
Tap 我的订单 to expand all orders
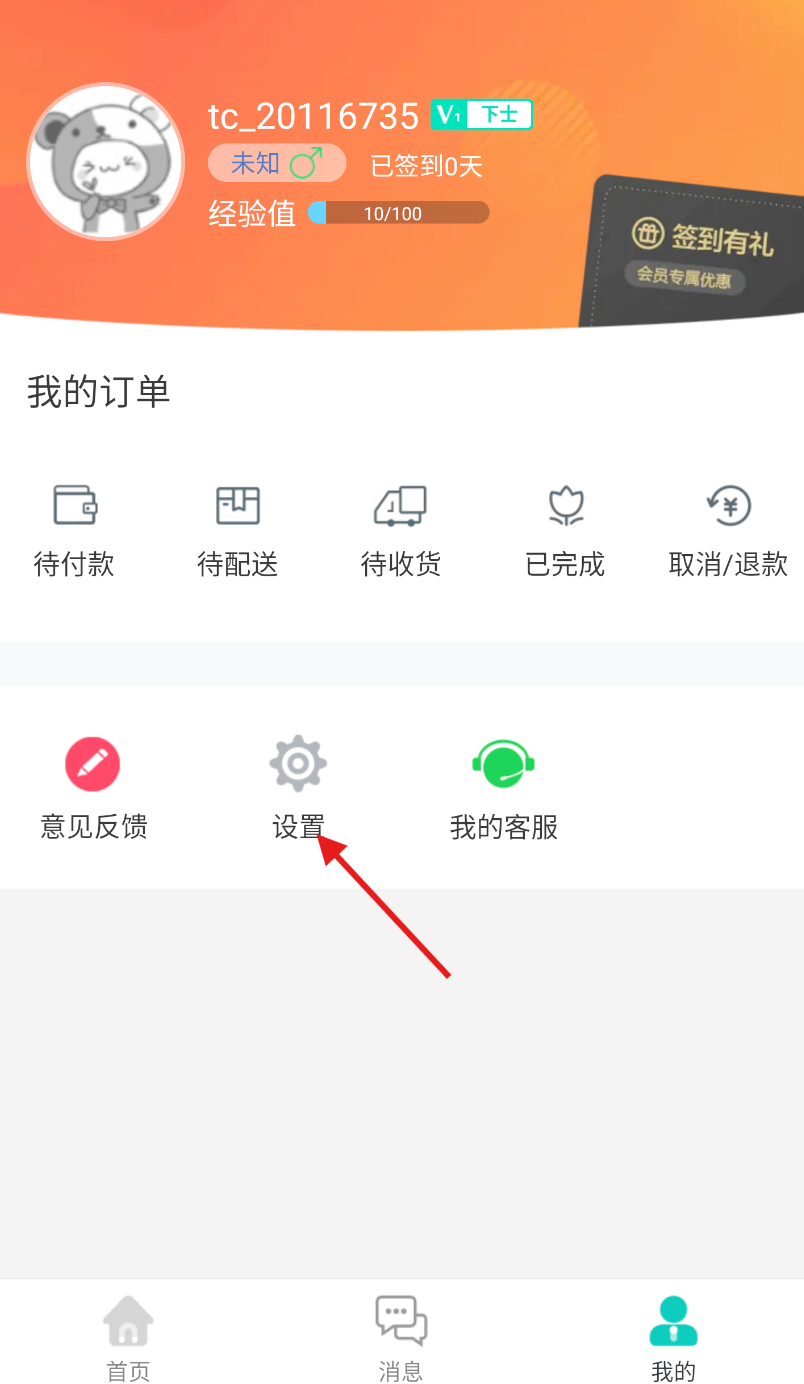click(98, 392)
